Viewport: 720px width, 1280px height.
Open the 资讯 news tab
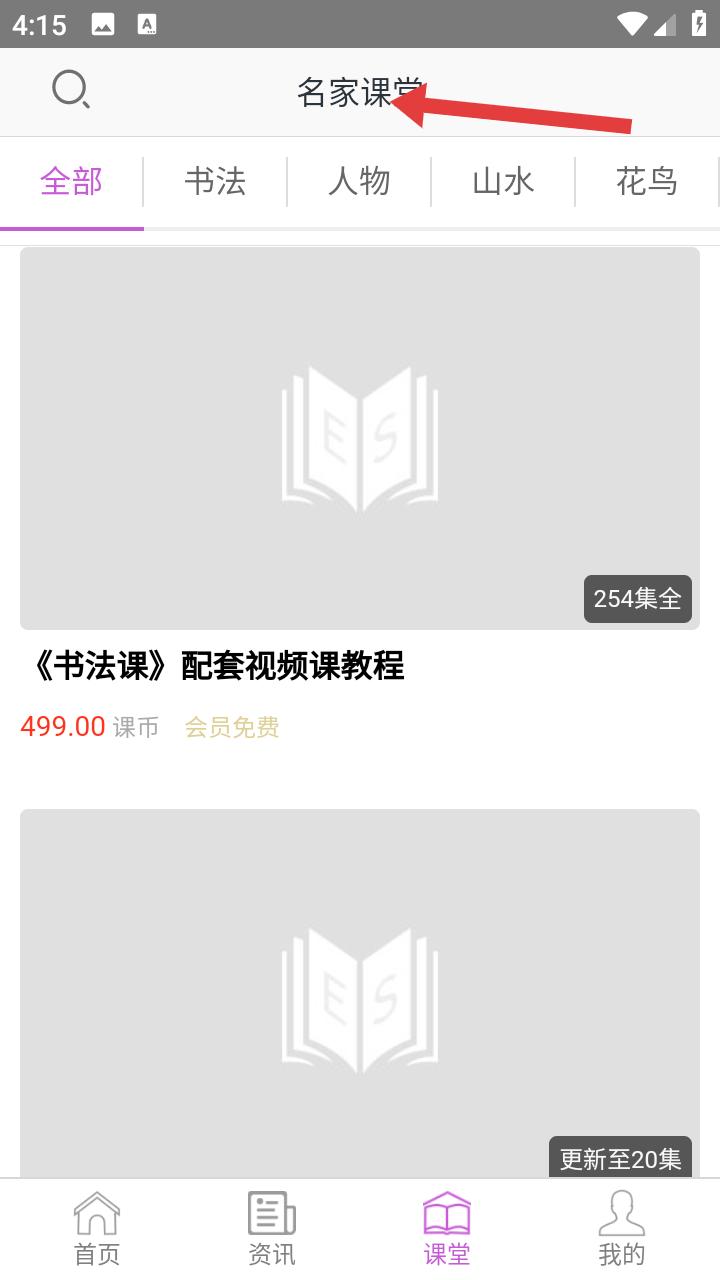click(271, 1229)
